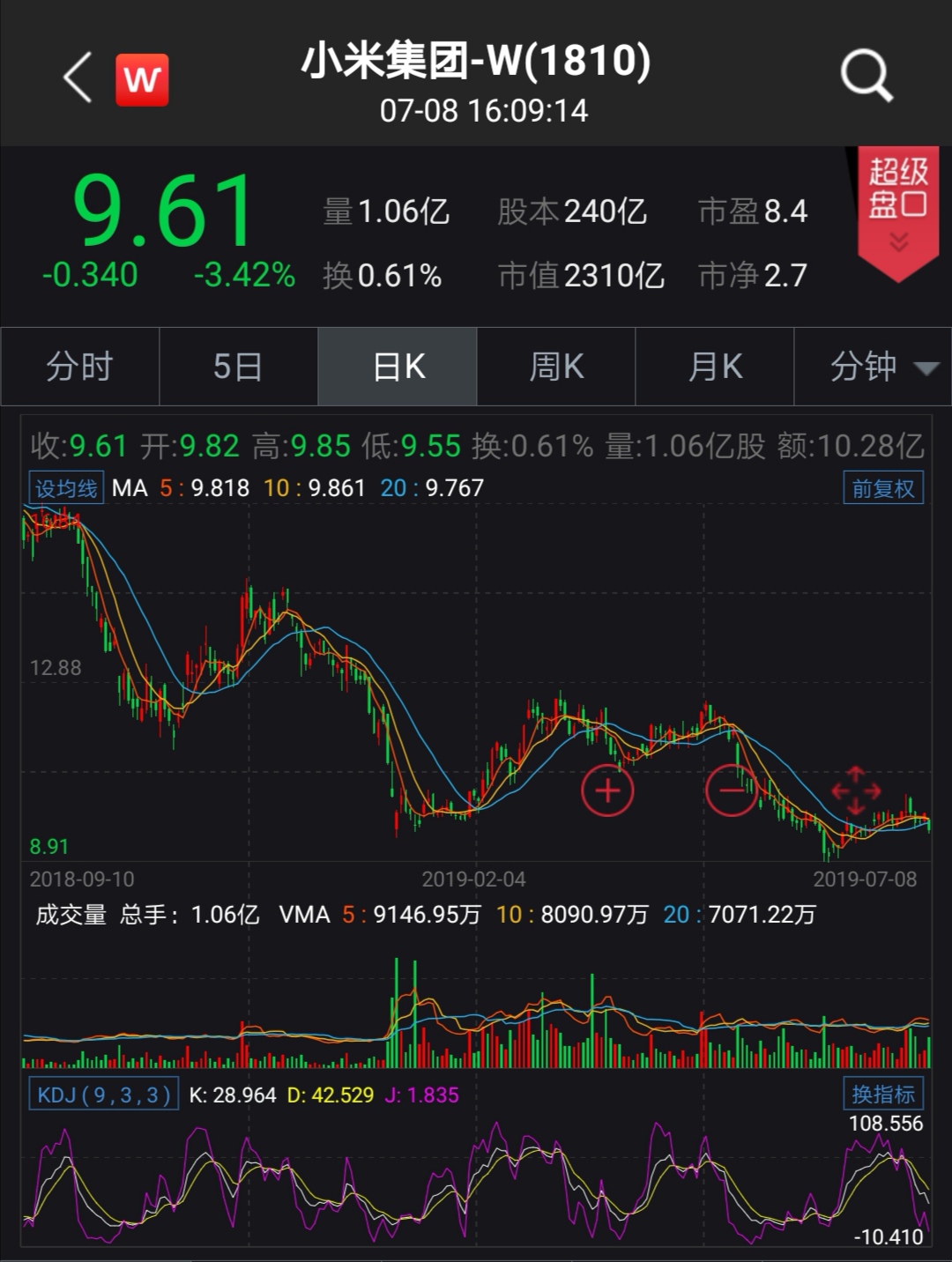Click the current price 9.61 display
The height and width of the screenshot is (1262, 952).
tap(163, 212)
